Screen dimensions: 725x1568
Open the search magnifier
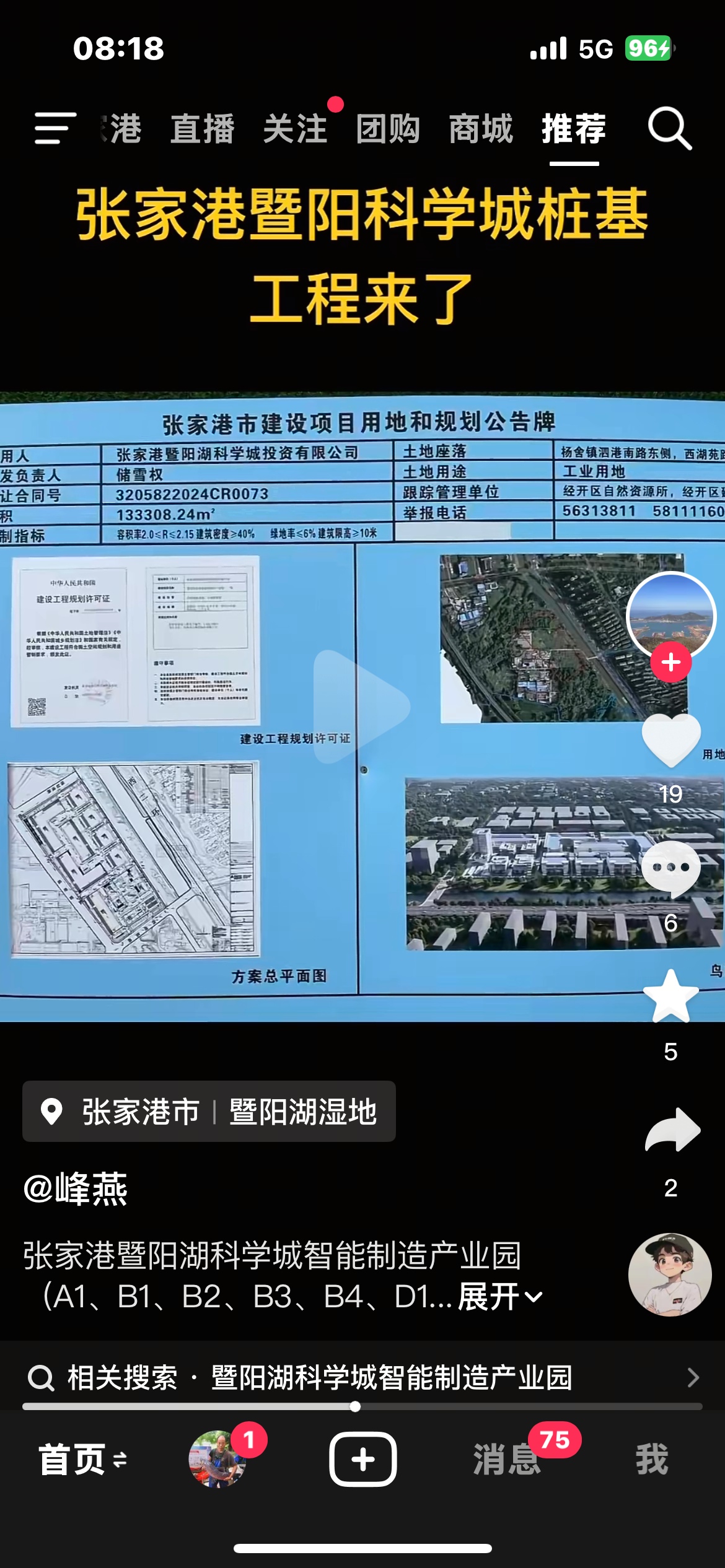point(669,128)
